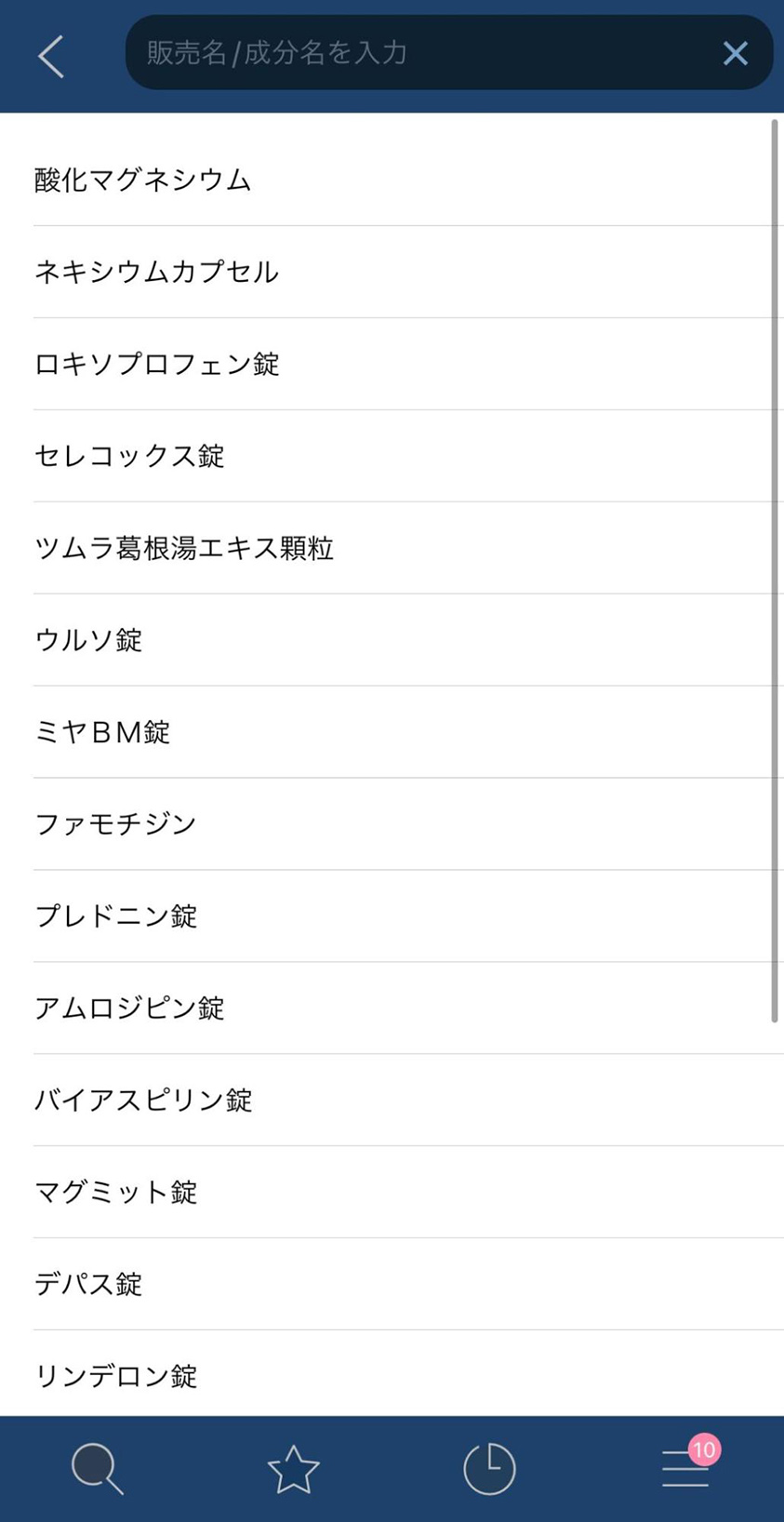Viewport: 784px width, 1522px height.
Task: Open the search tab
Action: coord(98,1469)
